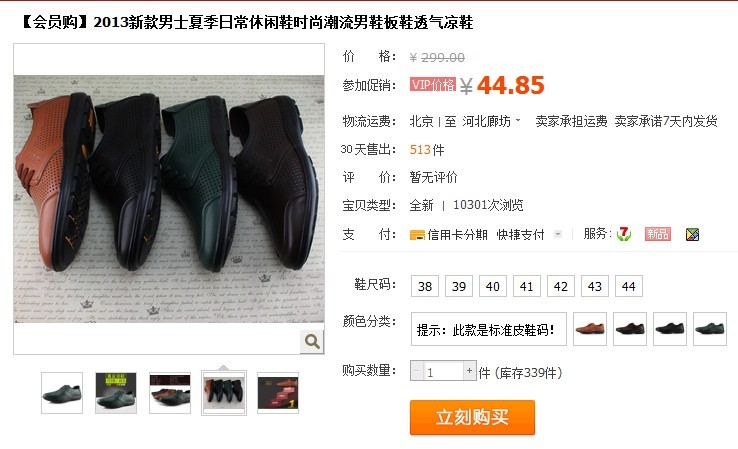Select shoe size 42
This screenshot has height=449, width=738.
(561, 286)
